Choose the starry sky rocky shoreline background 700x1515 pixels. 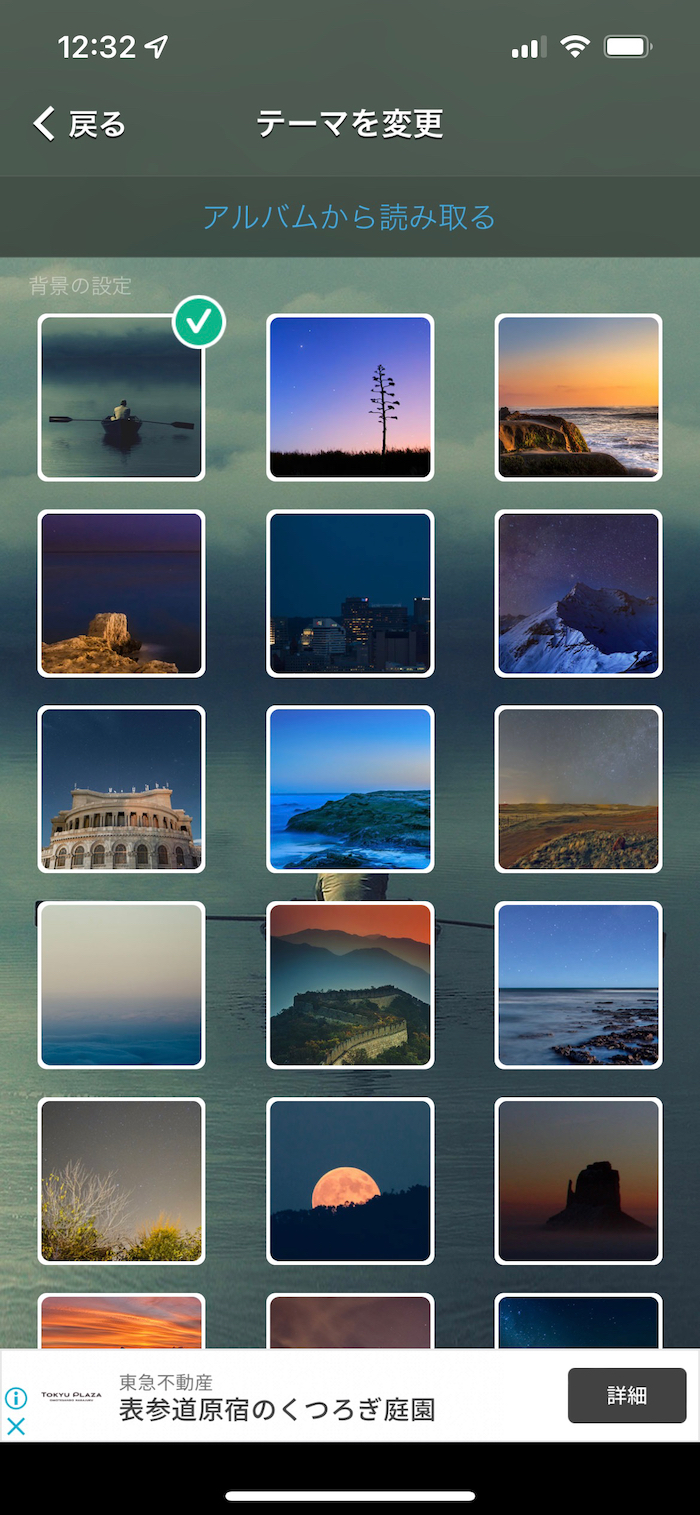click(x=578, y=986)
